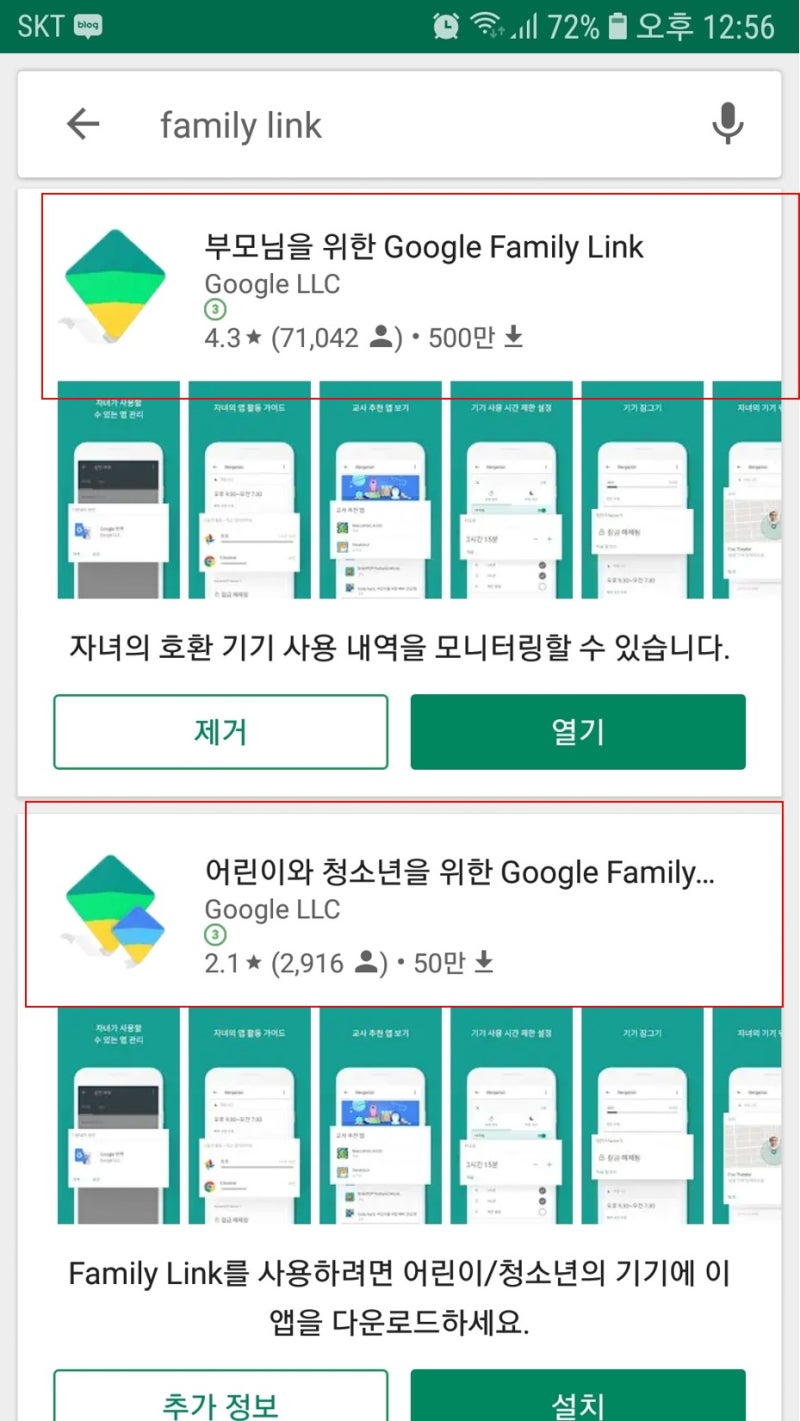Tap the 제거 button to uninstall

220,732
